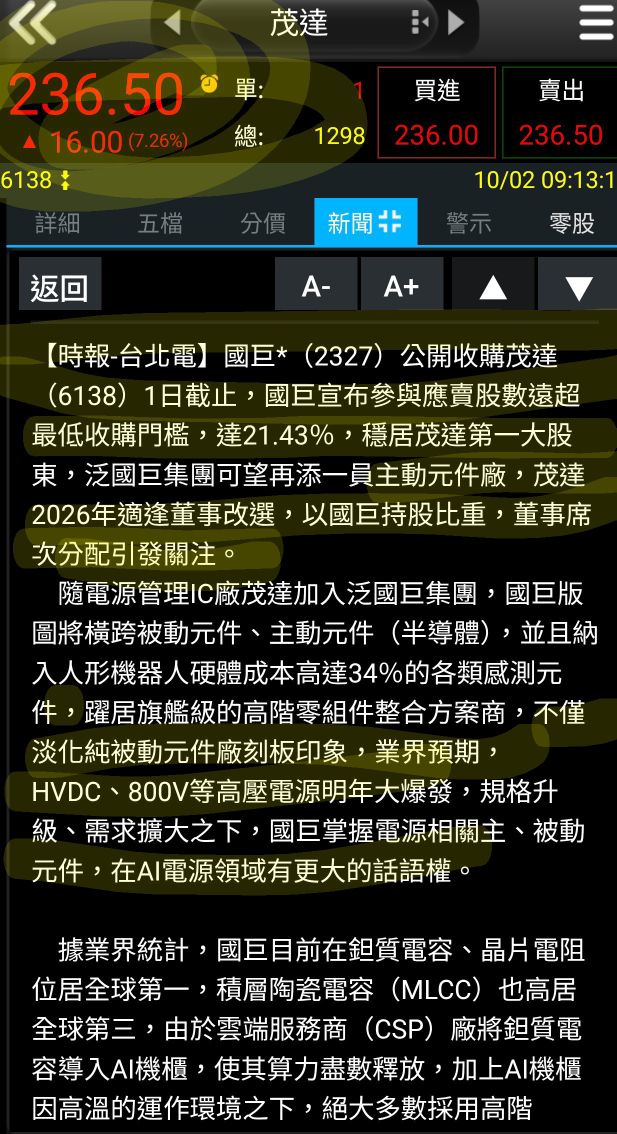Select the 新聞 tab

365,222
